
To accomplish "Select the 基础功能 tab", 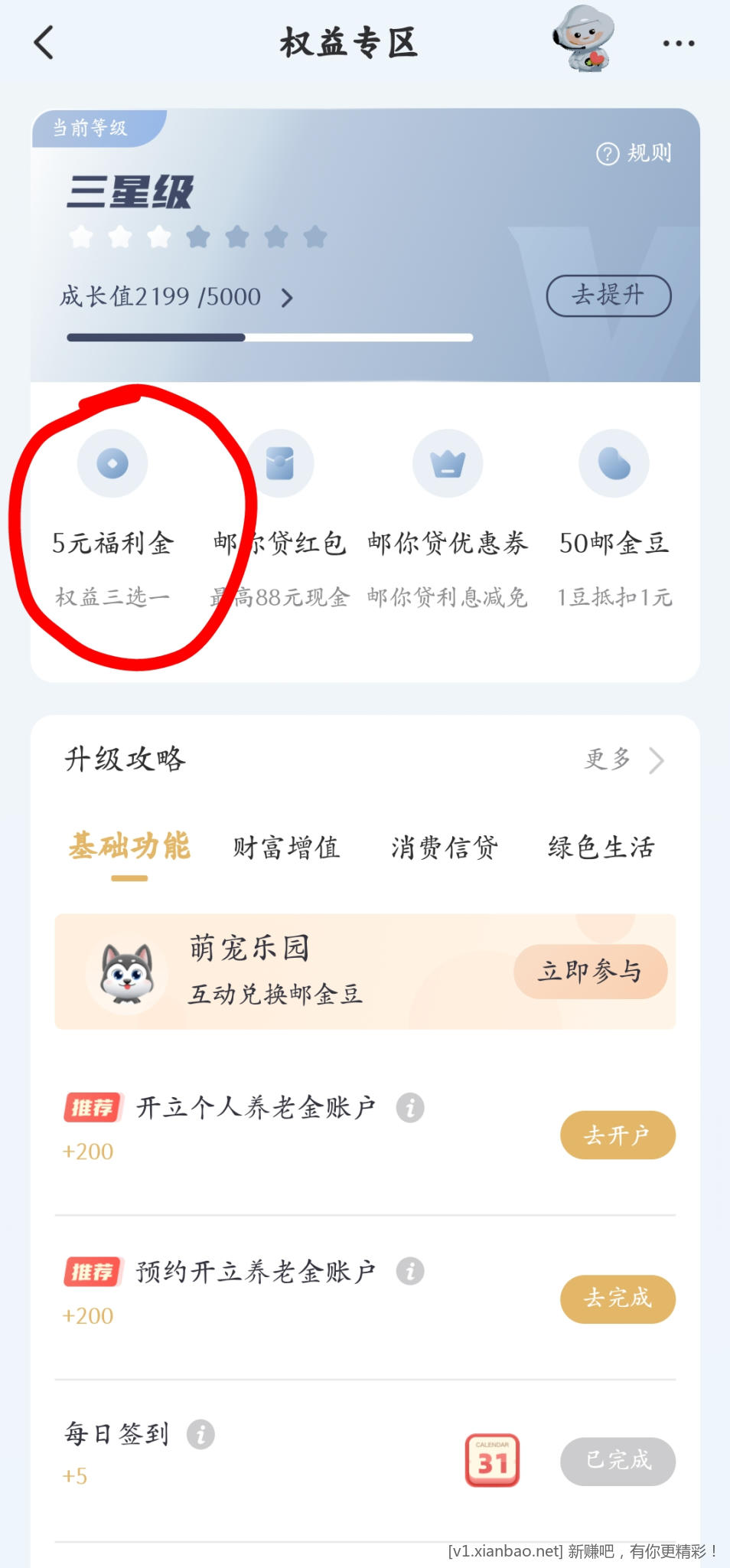I will point(129,848).
